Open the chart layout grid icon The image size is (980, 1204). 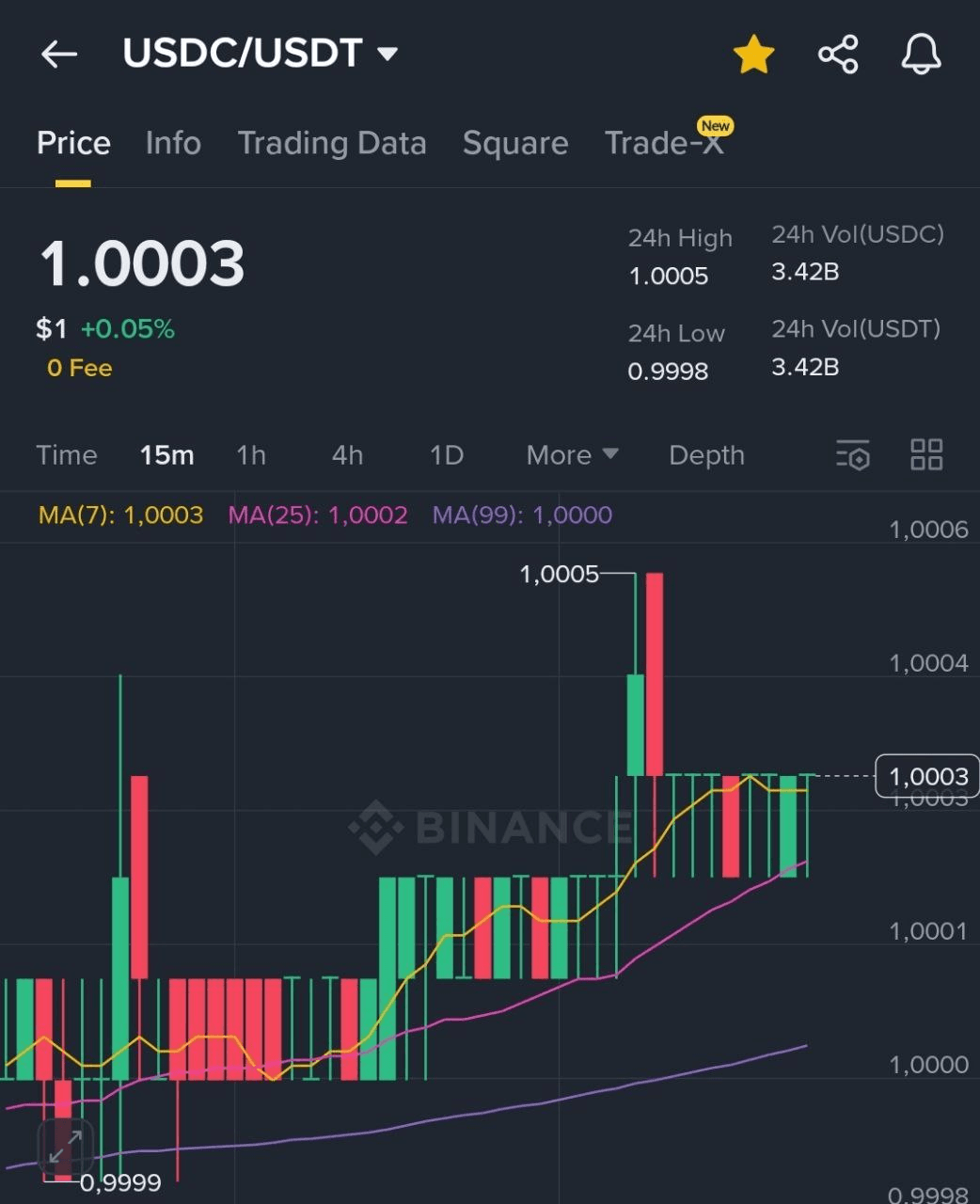(925, 455)
